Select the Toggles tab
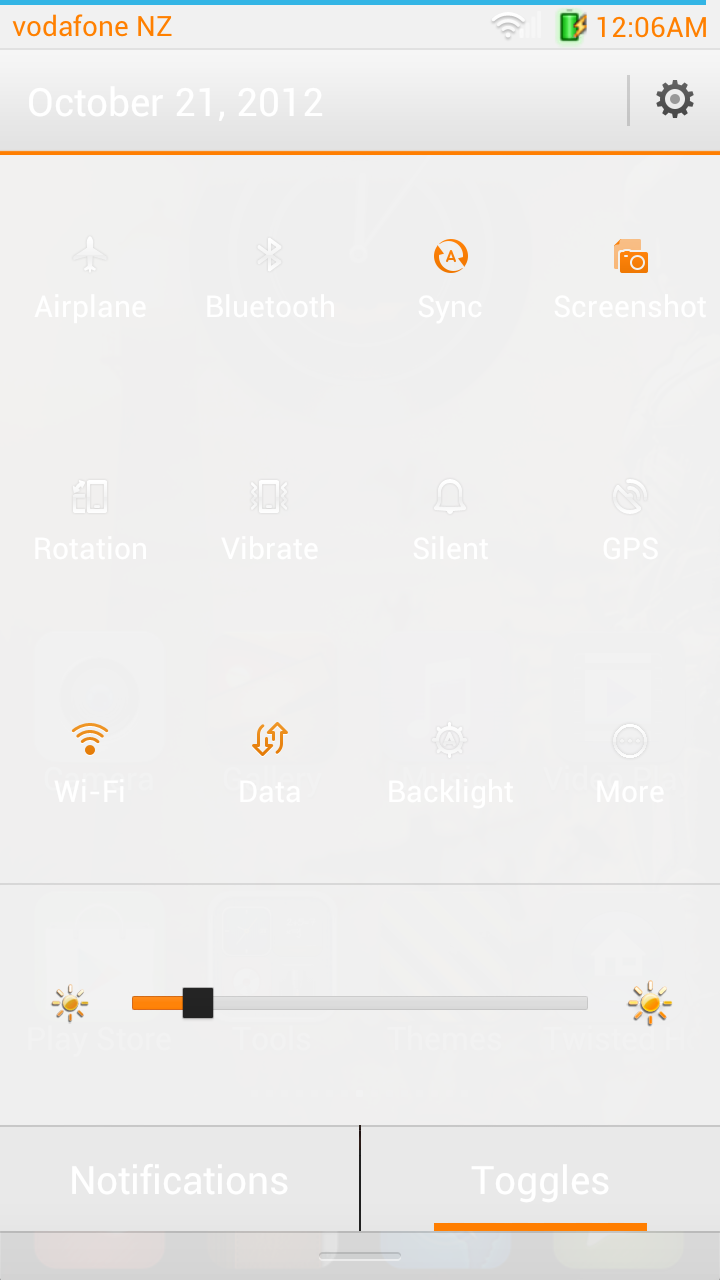The width and height of the screenshot is (720, 1280). 540,1180
